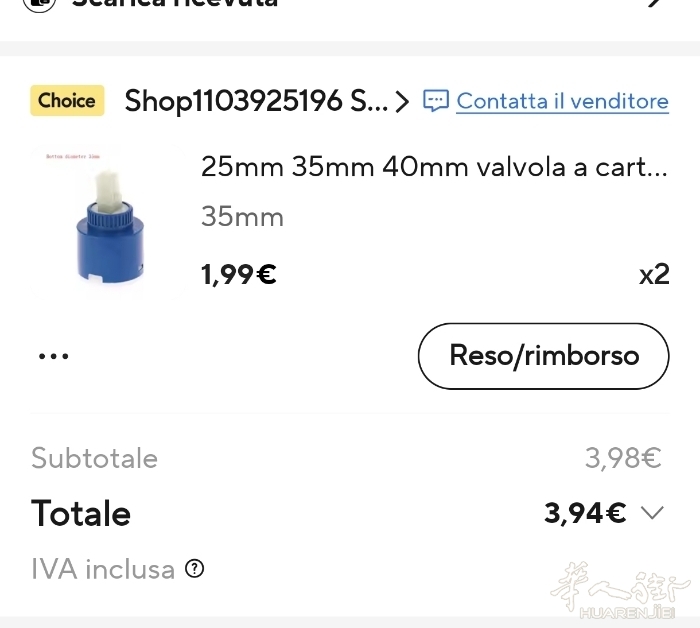Show IVA inclusa info tooltip

coord(195,569)
